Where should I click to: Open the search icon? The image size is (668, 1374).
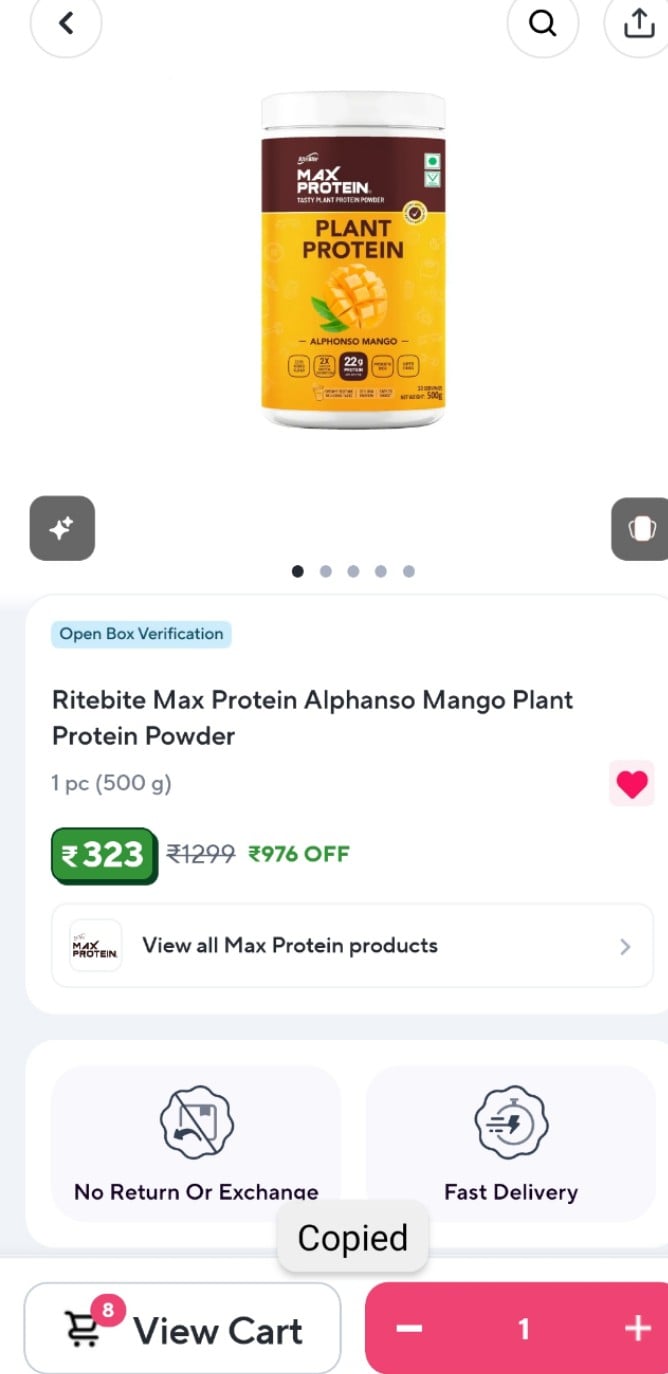click(542, 23)
